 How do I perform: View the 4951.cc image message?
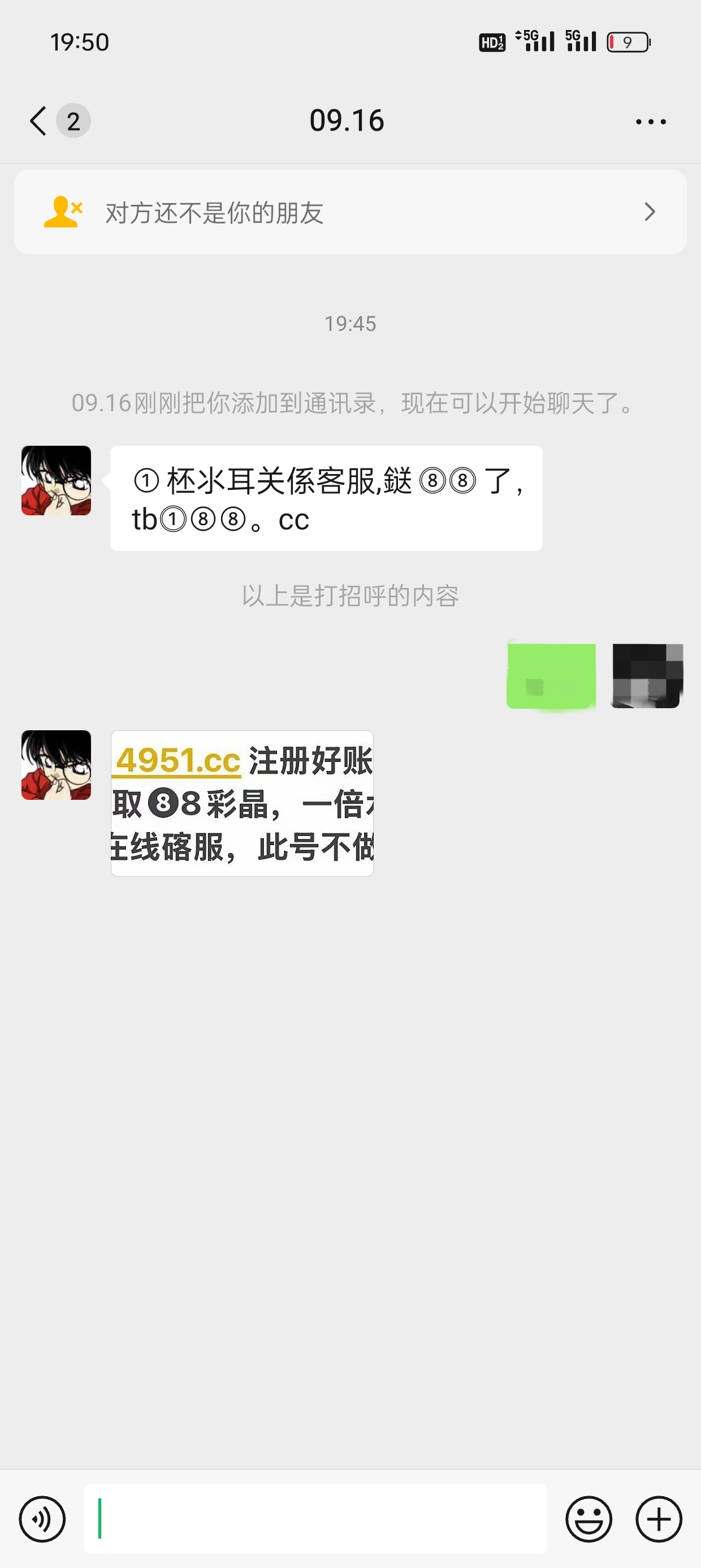point(241,803)
